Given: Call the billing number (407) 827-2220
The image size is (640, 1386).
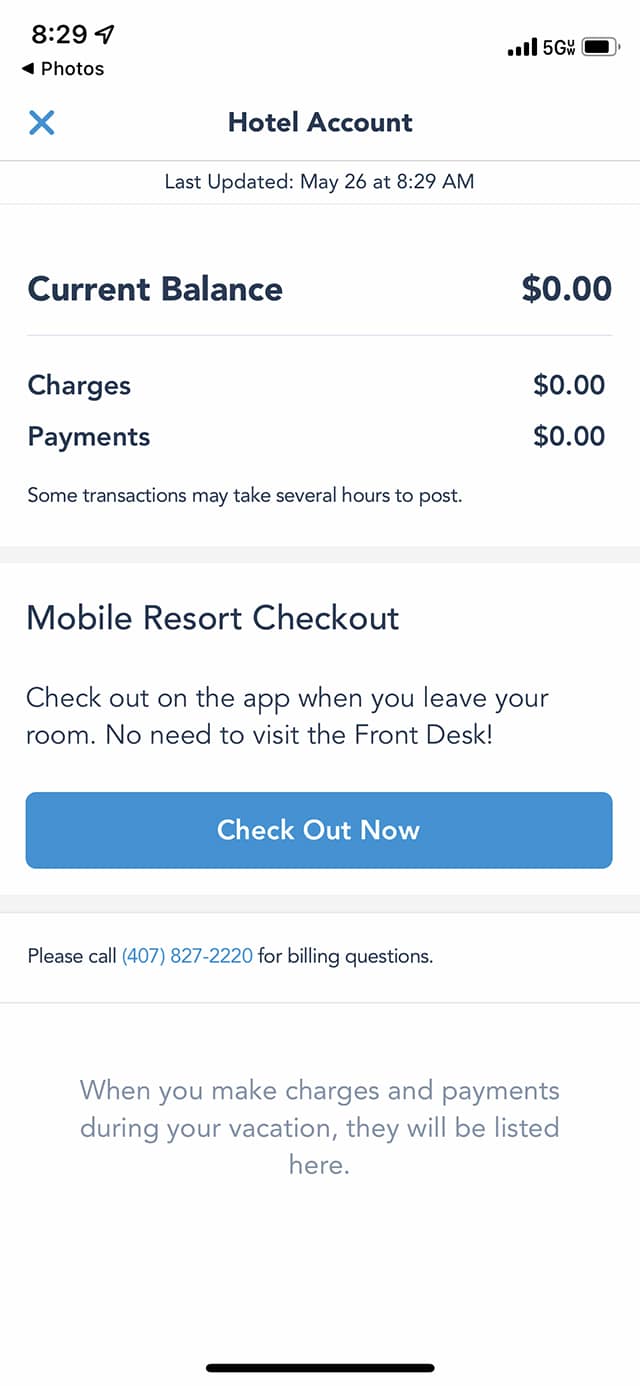Looking at the screenshot, I should click(x=187, y=956).
